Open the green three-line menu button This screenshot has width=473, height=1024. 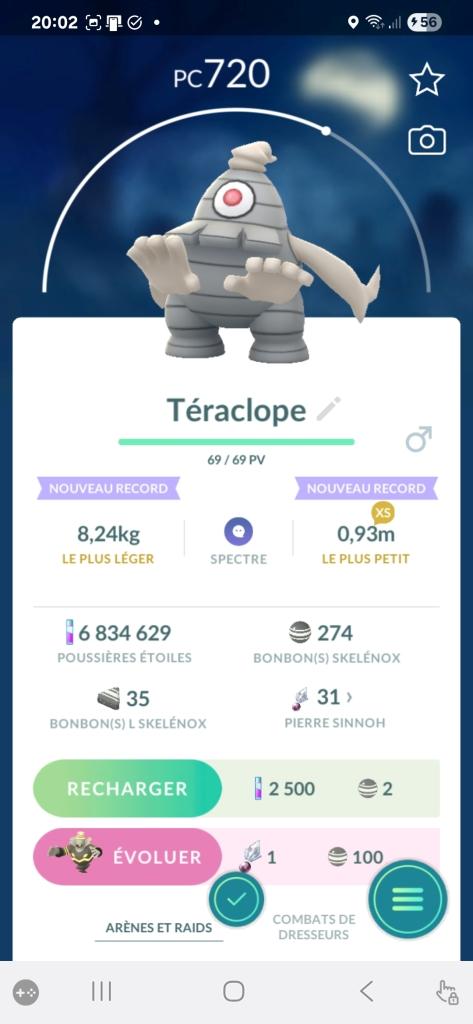408,900
